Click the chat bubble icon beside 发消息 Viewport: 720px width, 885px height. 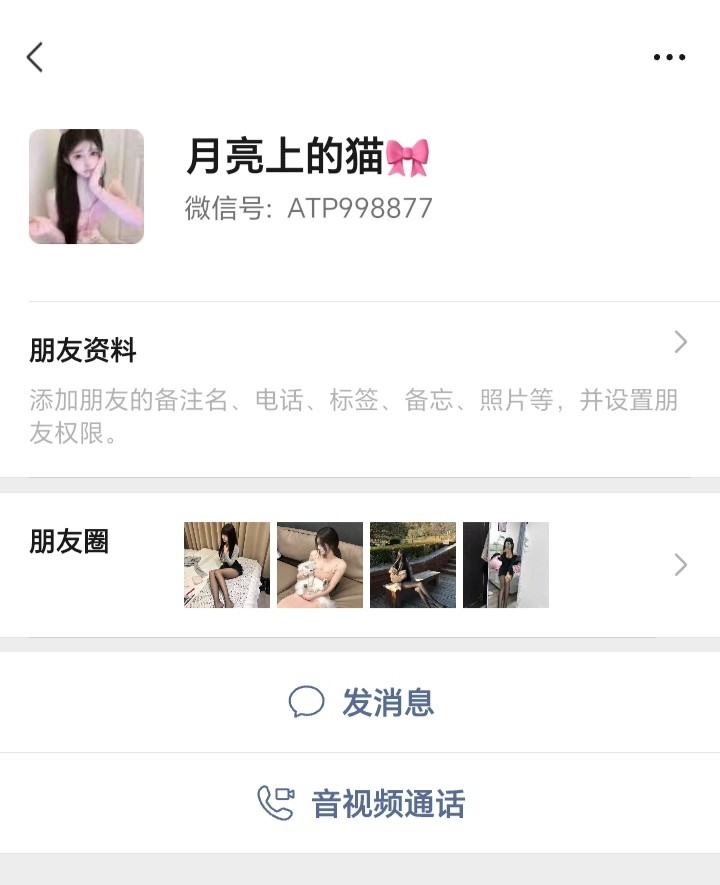307,703
